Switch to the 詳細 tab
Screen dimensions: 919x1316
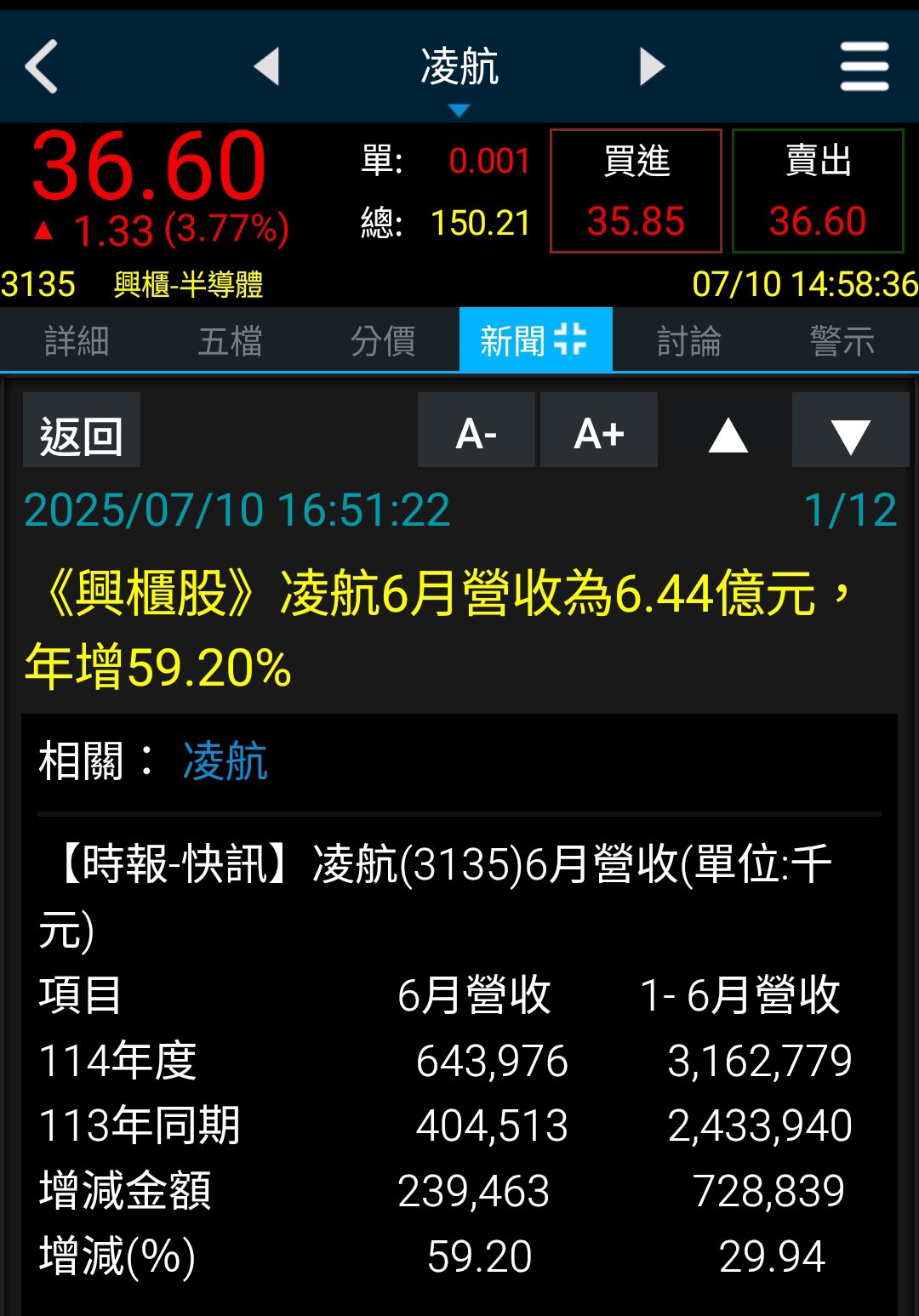pos(77,341)
